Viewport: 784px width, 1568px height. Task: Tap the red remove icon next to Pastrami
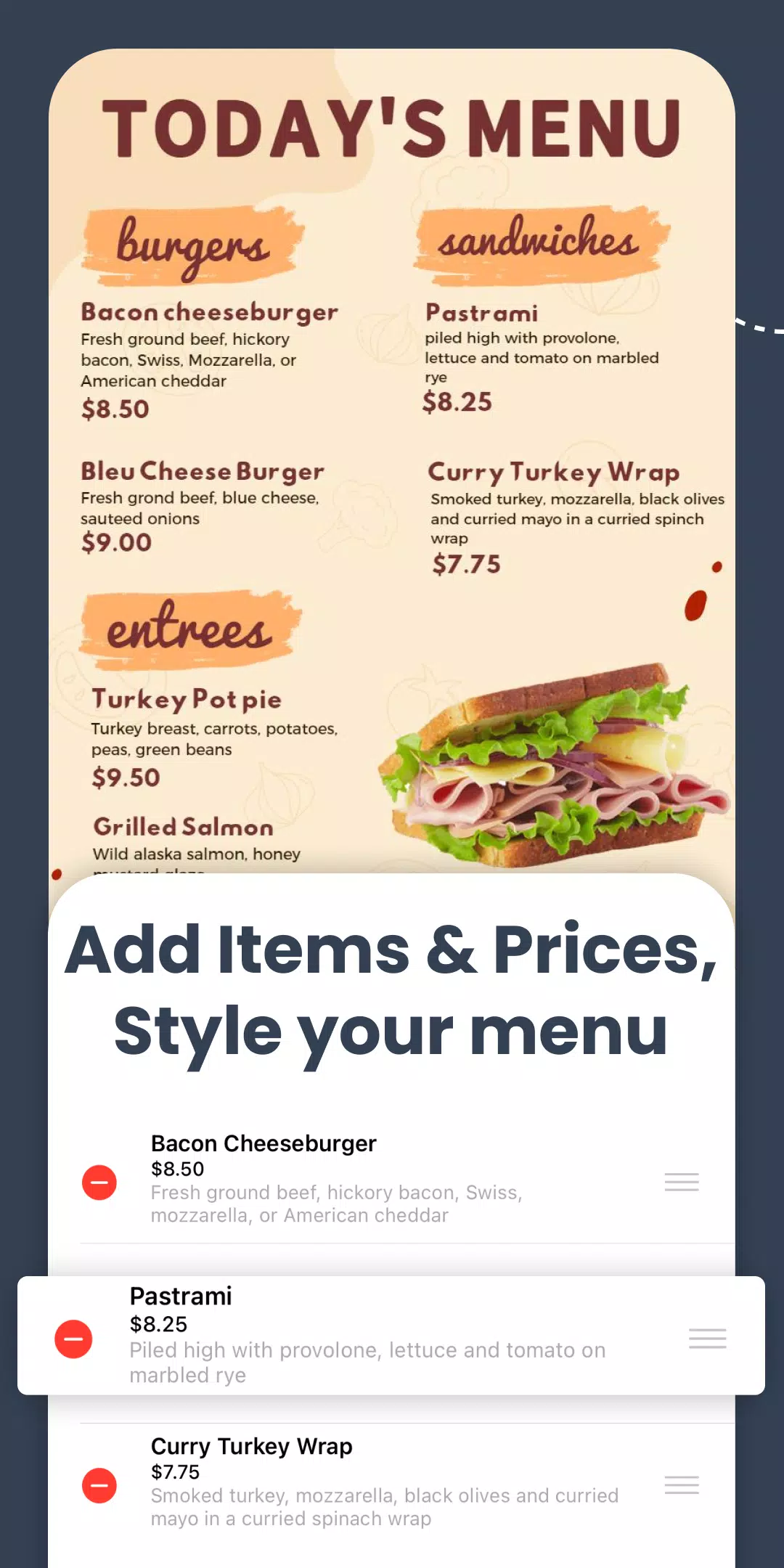coord(73,1339)
